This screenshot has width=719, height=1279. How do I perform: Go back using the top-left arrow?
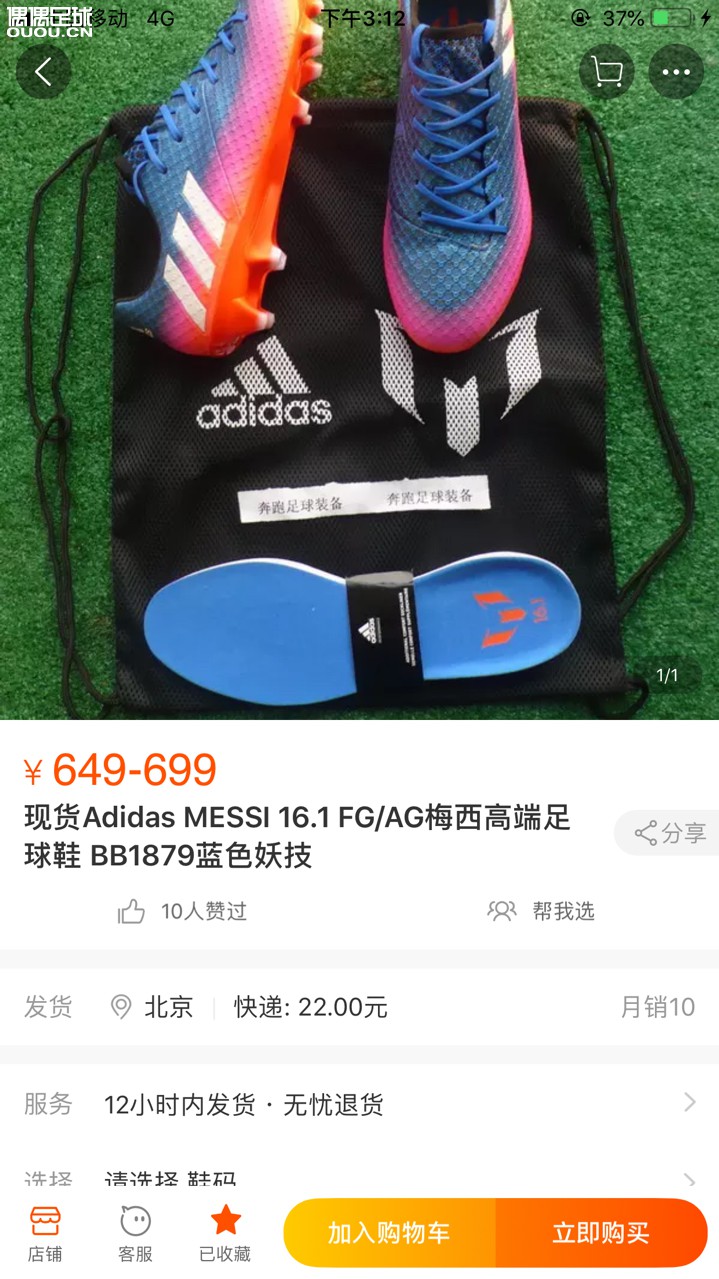coord(43,72)
